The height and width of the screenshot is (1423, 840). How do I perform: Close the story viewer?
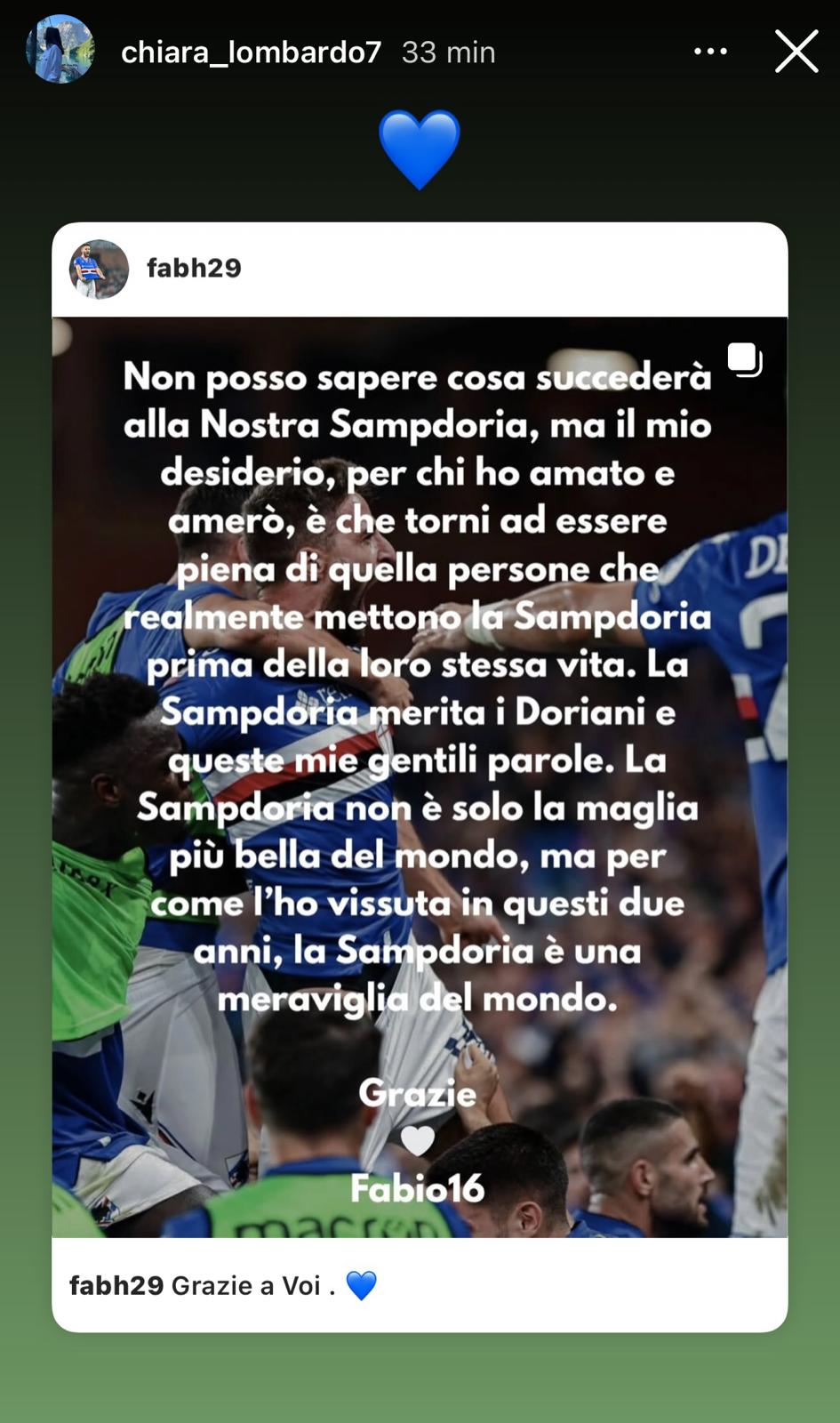pyautogui.click(x=796, y=52)
